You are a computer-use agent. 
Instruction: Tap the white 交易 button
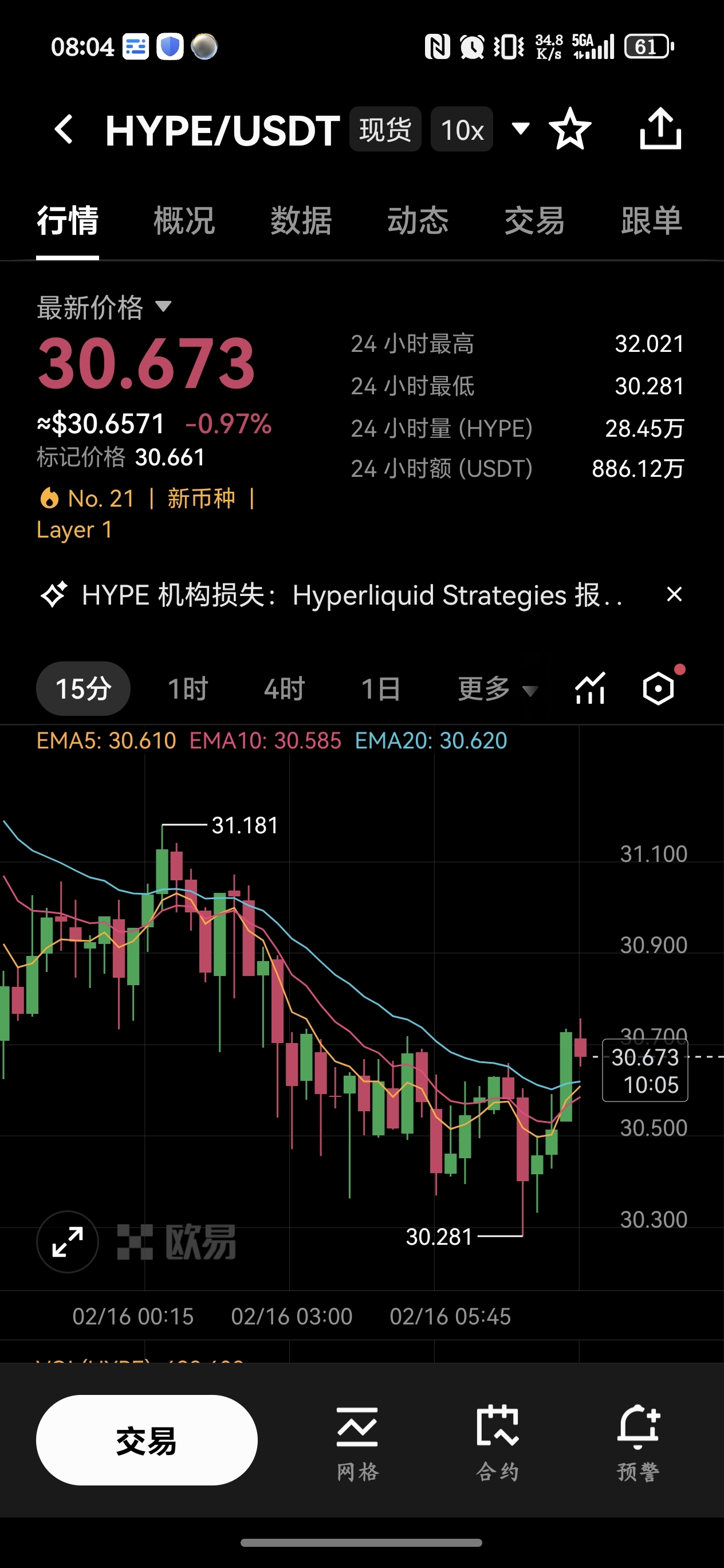147,1440
